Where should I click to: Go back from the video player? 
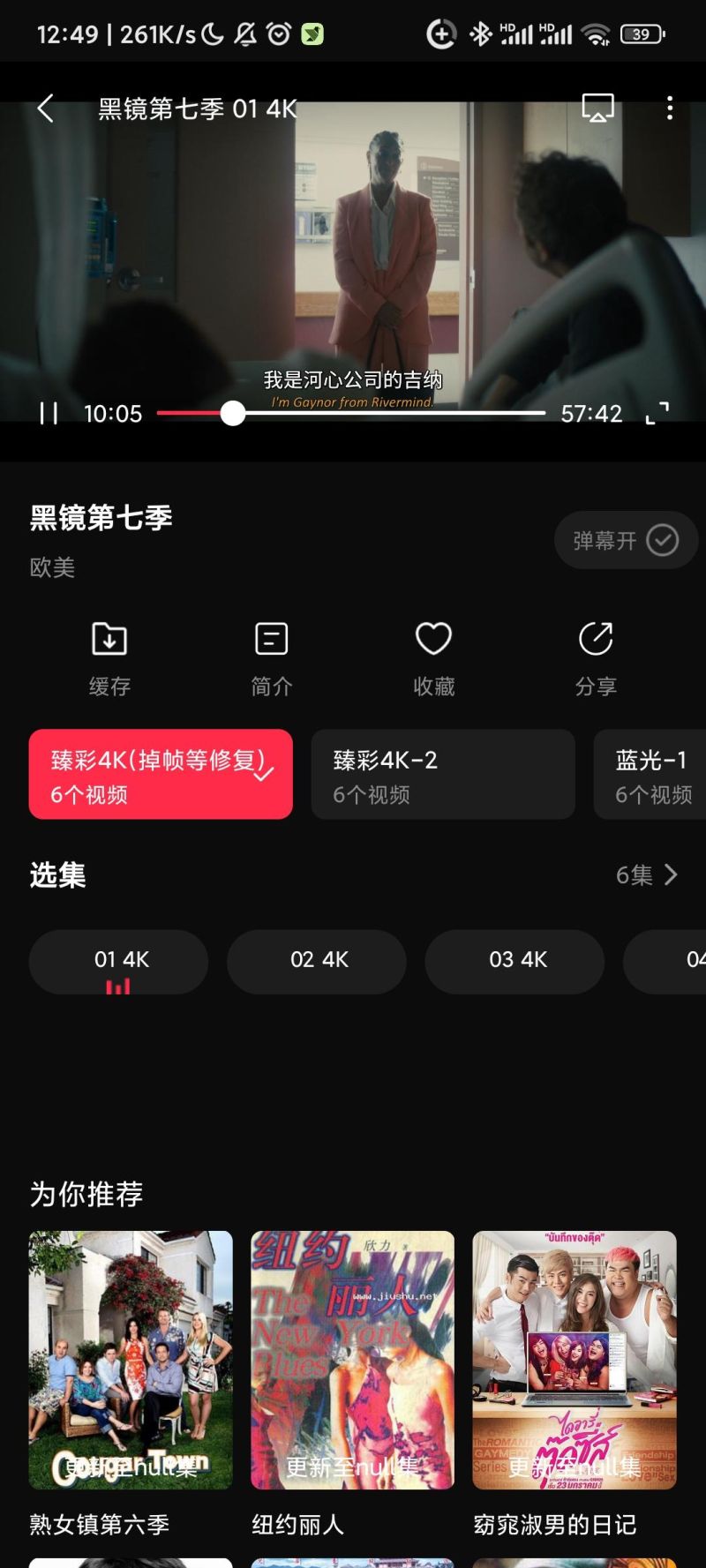click(x=46, y=109)
